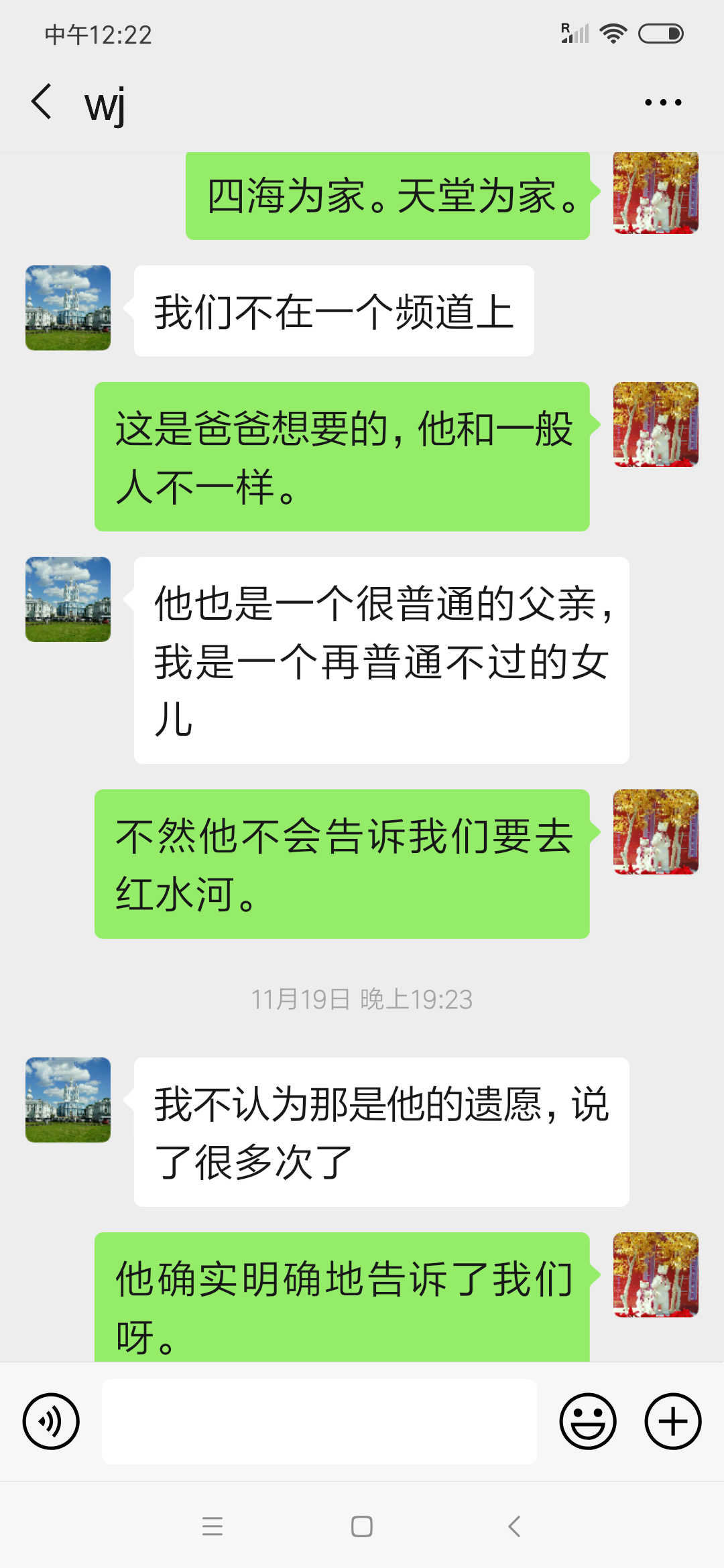Switch to voice message input
Image resolution: width=724 pixels, height=1568 pixels.
pos(51,1421)
